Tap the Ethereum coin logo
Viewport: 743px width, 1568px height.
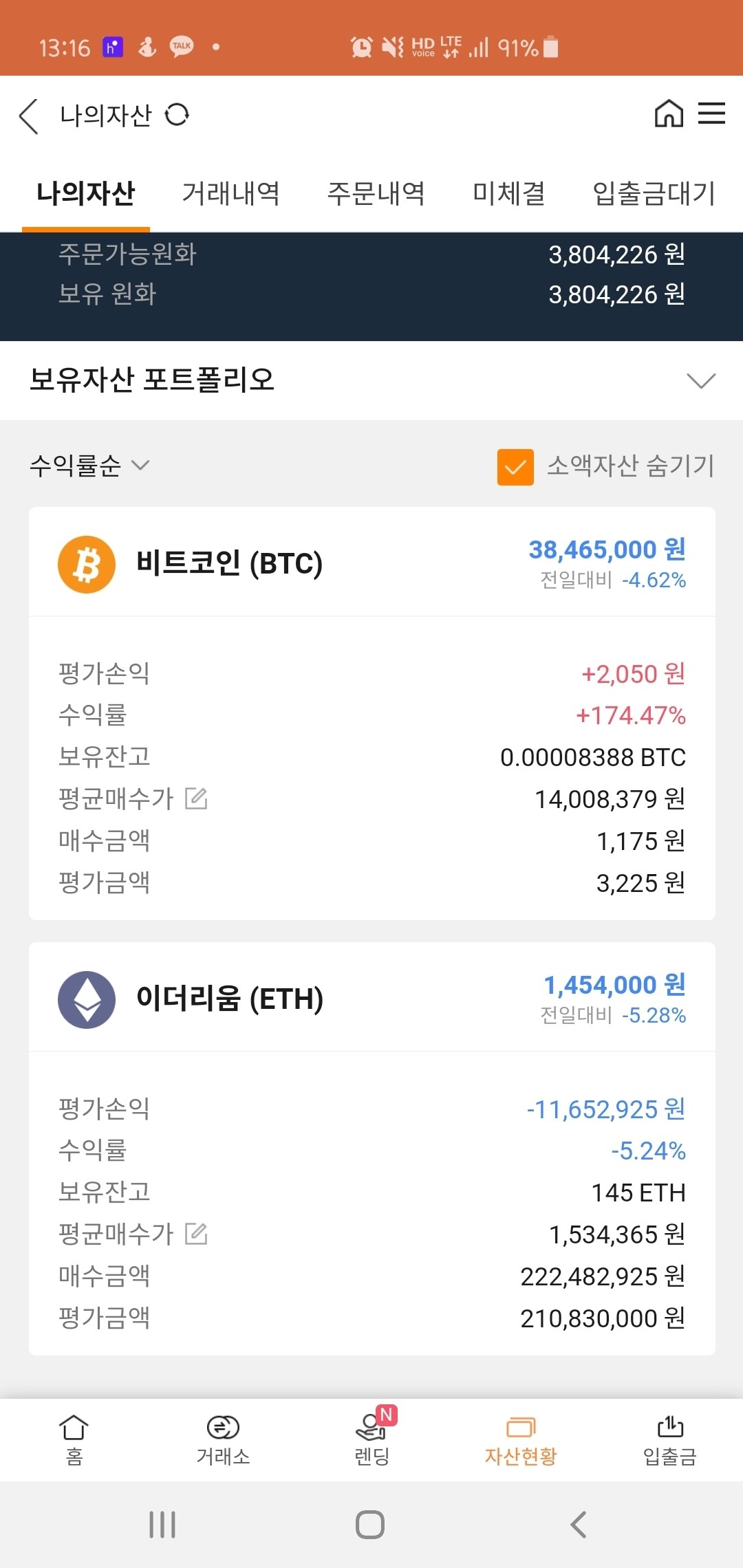(87, 999)
